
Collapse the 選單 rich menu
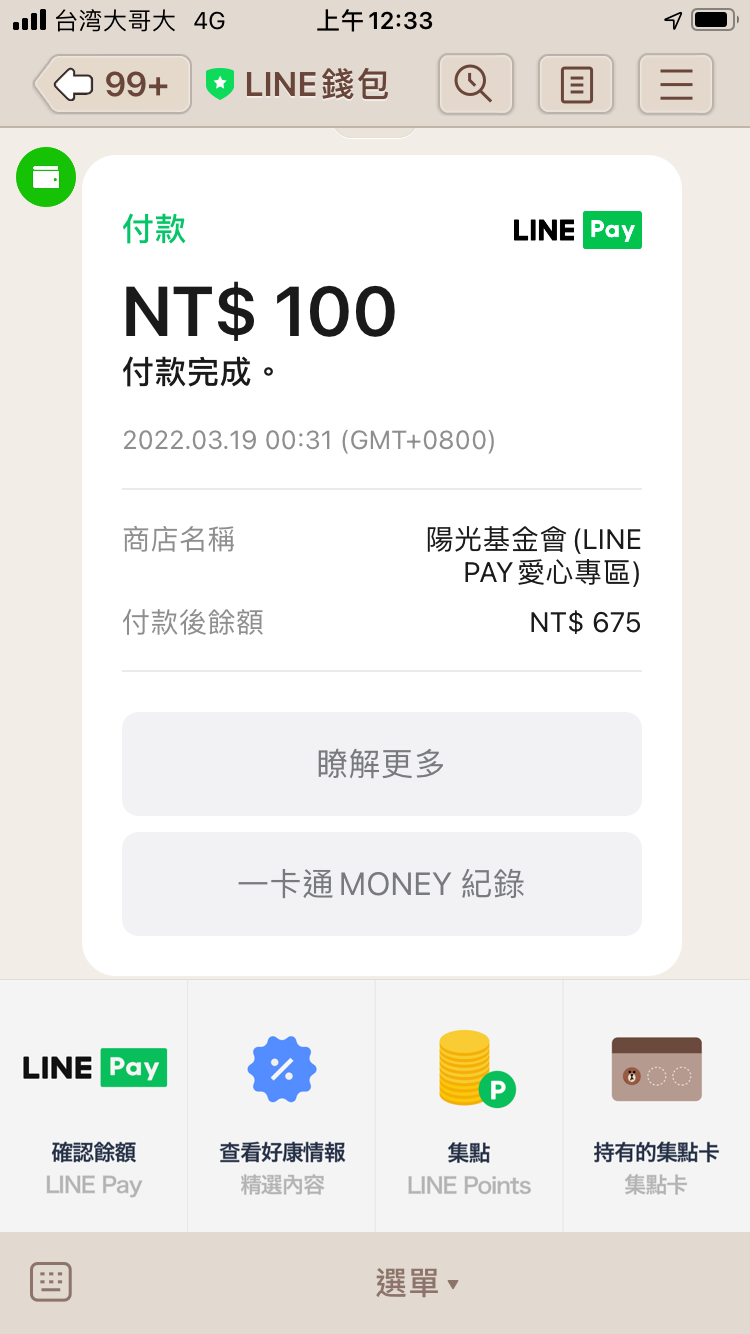click(x=417, y=1283)
